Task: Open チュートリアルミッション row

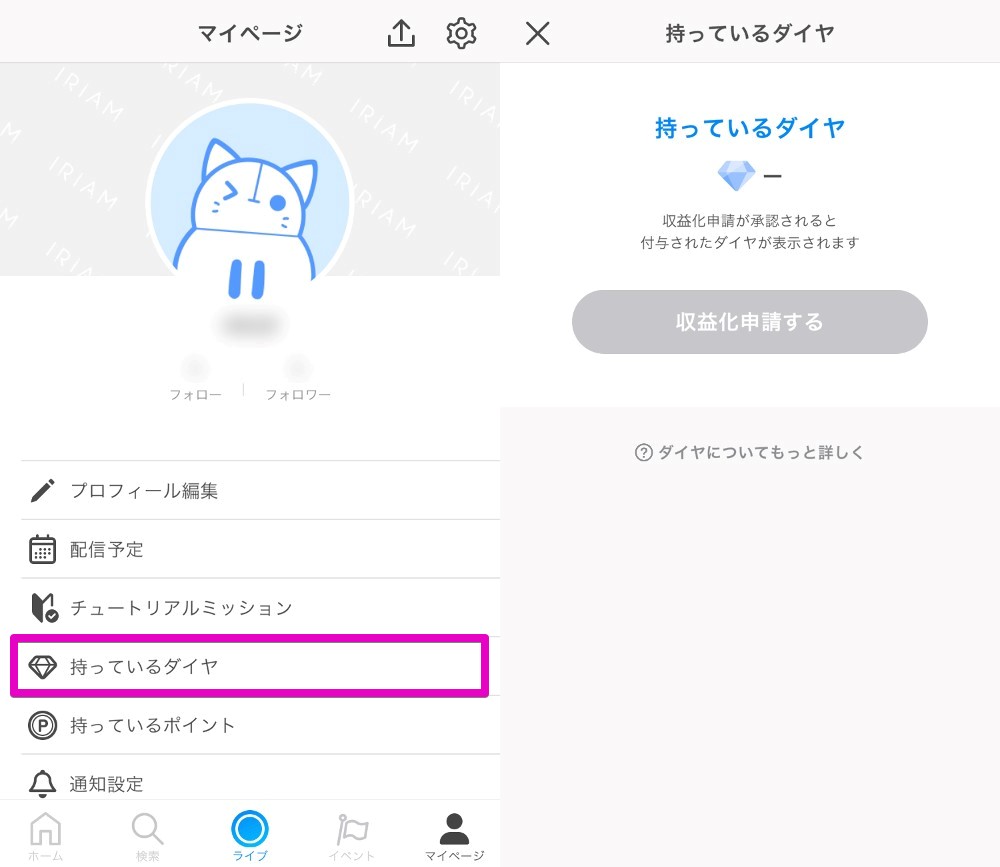Action: 250,608
